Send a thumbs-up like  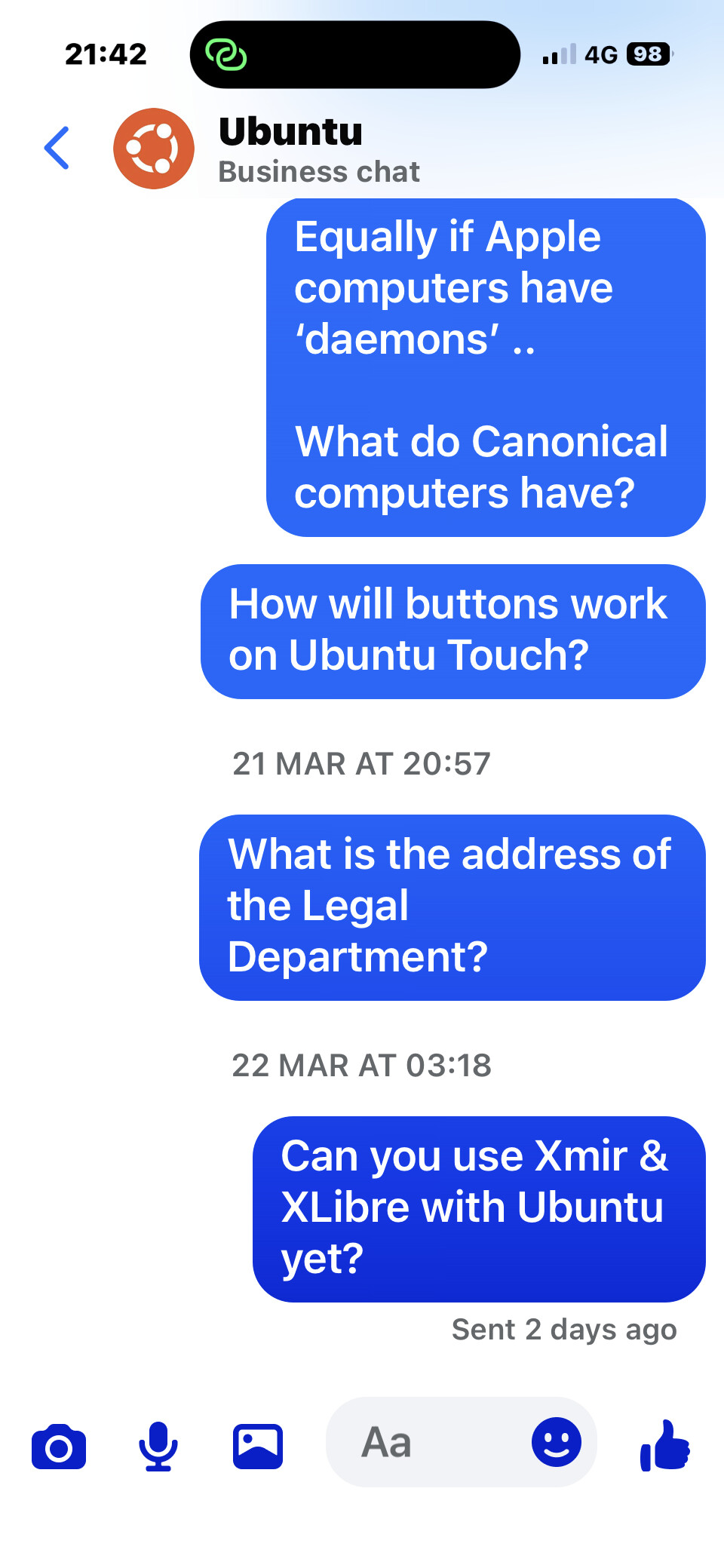coord(664,1445)
